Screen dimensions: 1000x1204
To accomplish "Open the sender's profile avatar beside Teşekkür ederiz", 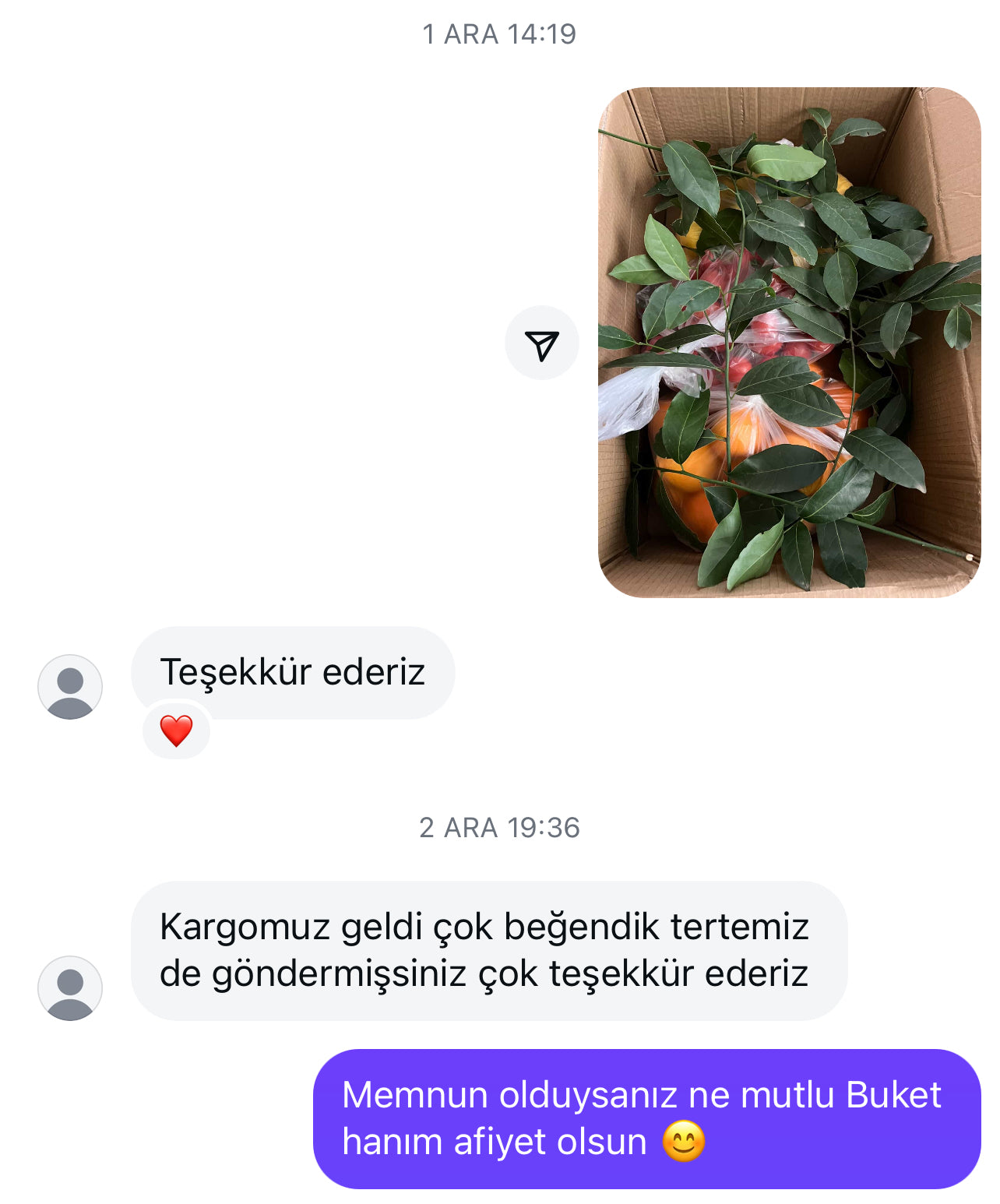I will pyautogui.click(x=70, y=687).
